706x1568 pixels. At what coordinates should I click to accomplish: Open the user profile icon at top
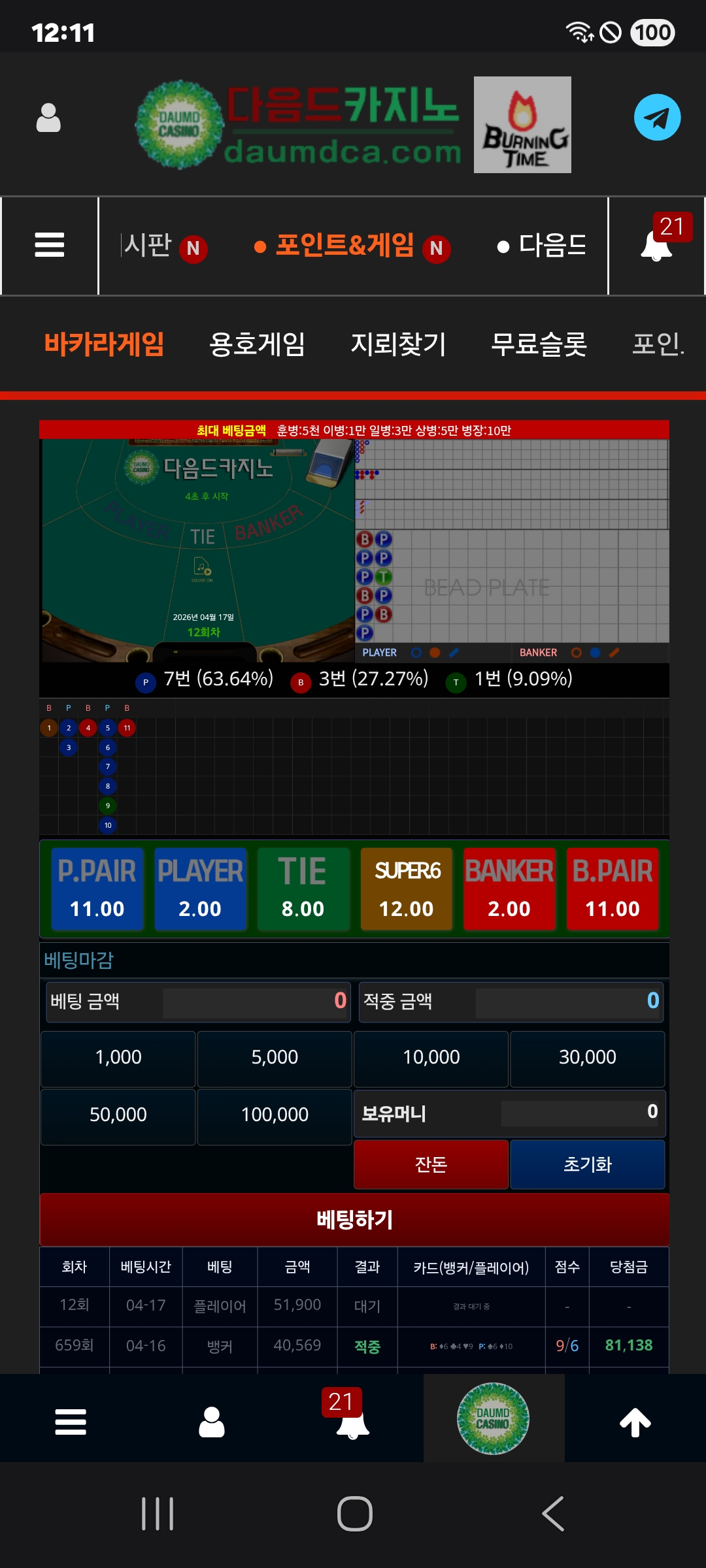click(48, 118)
